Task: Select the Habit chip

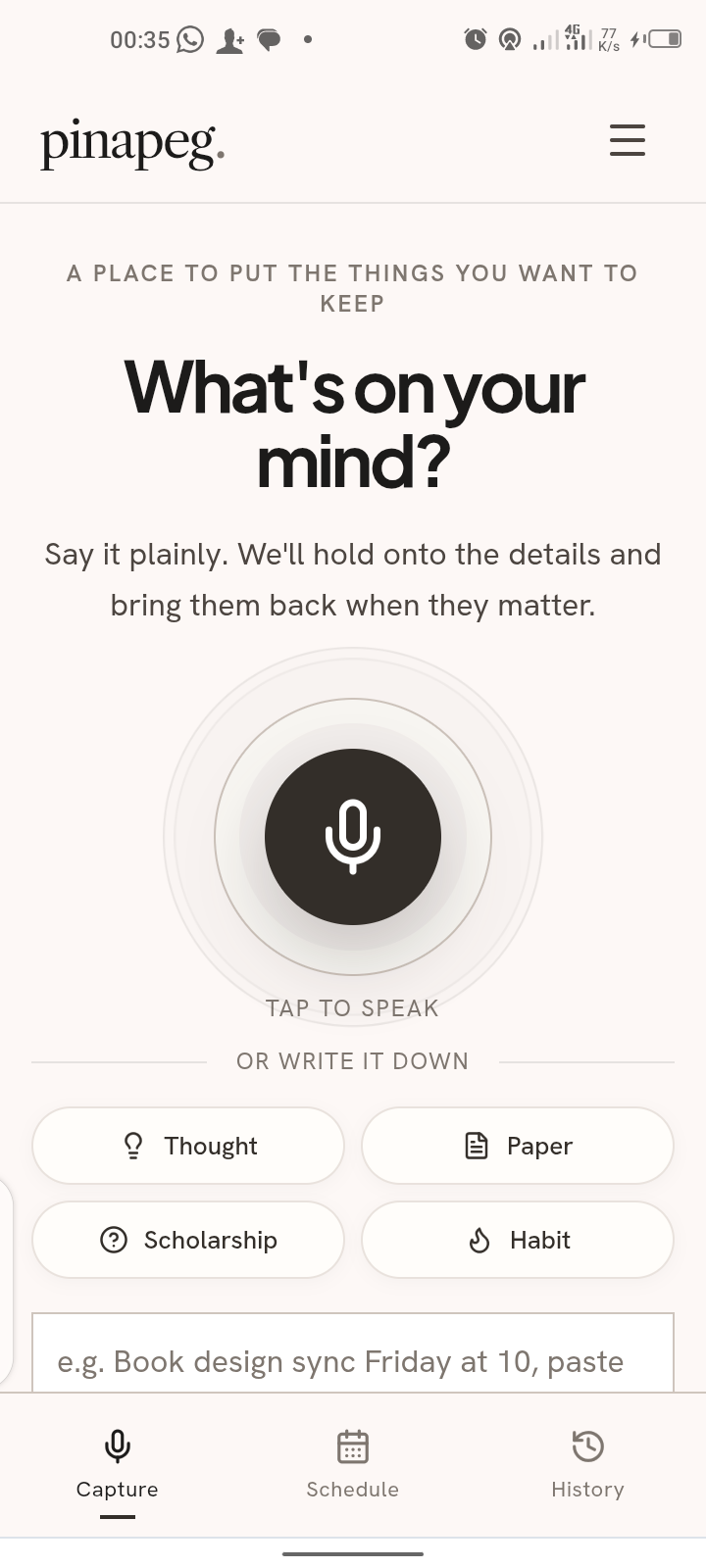Action: (x=518, y=1240)
